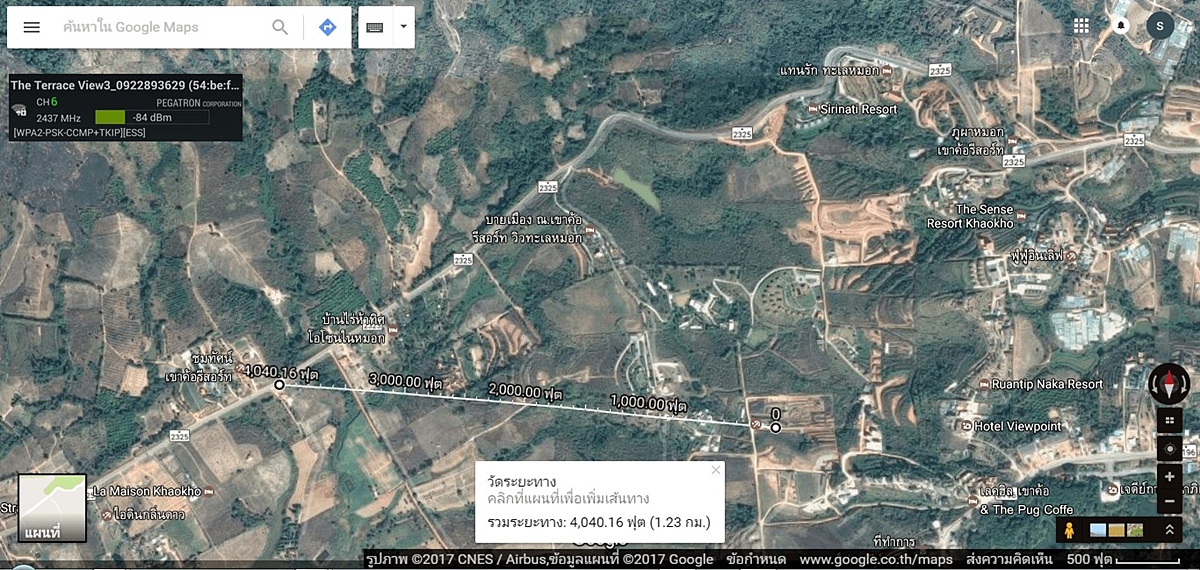Screen dimensions: 1200x570
Task: Switch to the map view thumbnail
Action: click(52, 508)
